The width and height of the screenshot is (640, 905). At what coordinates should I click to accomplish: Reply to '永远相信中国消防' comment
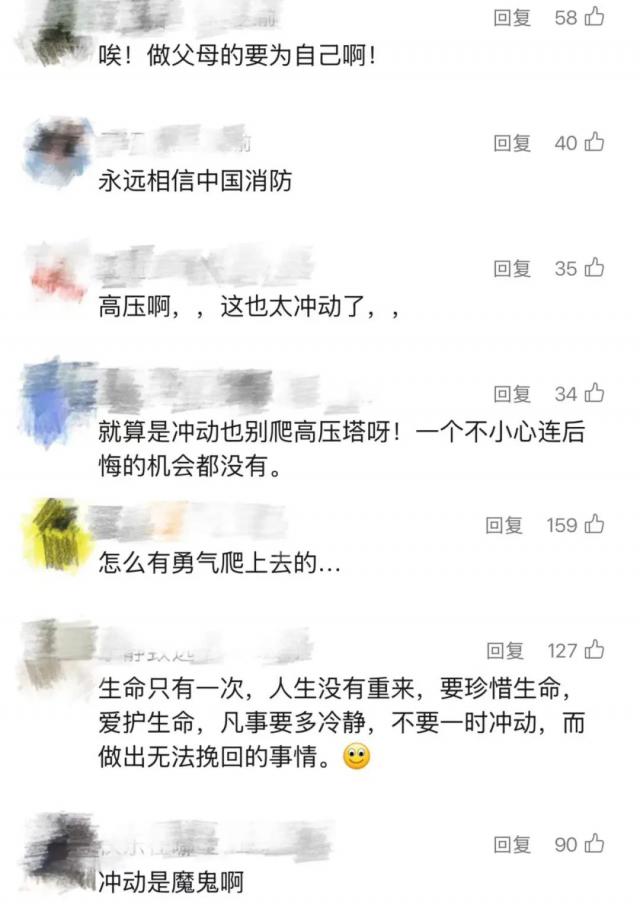[x=512, y=143]
